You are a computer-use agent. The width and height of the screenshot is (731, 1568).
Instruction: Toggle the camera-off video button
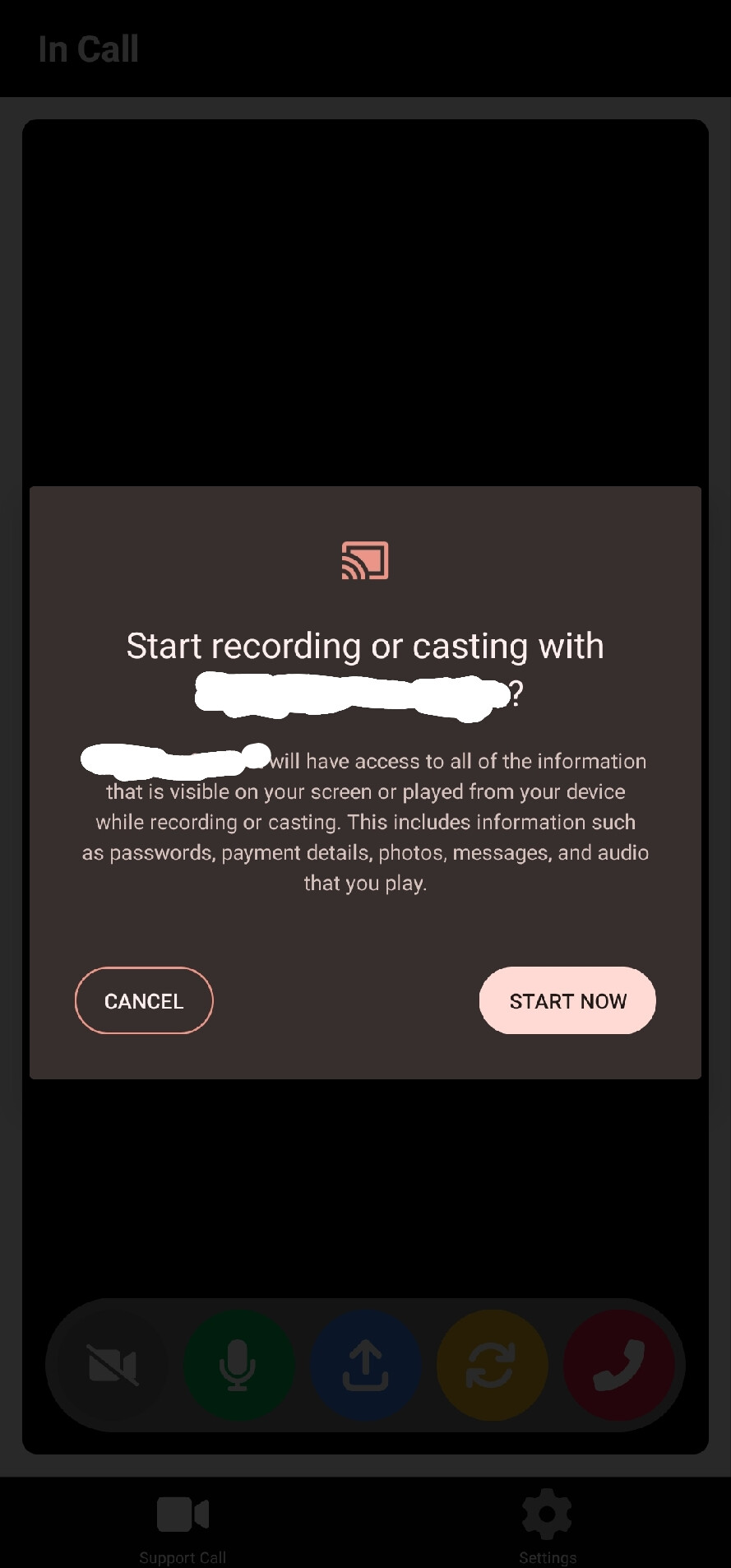(113, 1366)
